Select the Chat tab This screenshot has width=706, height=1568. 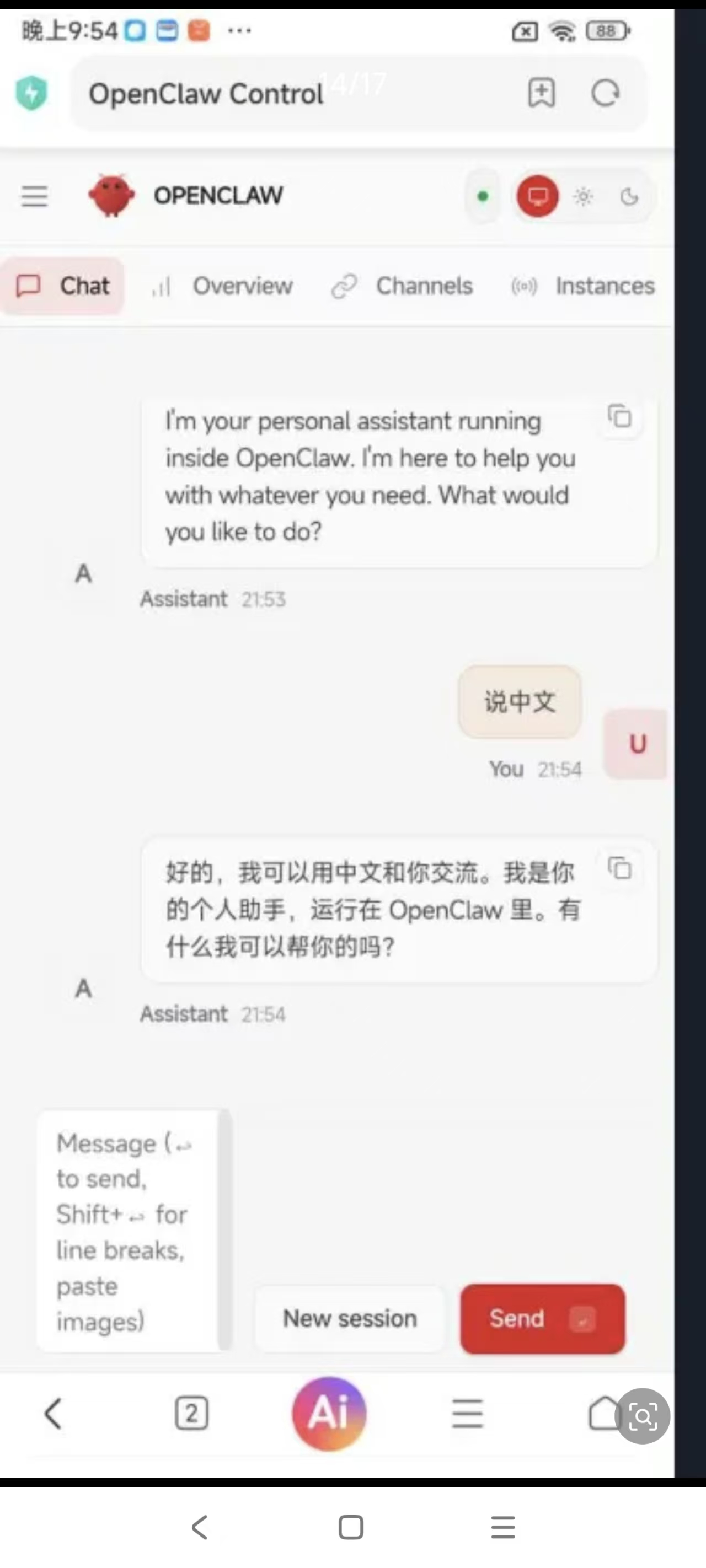pyautogui.click(x=63, y=286)
